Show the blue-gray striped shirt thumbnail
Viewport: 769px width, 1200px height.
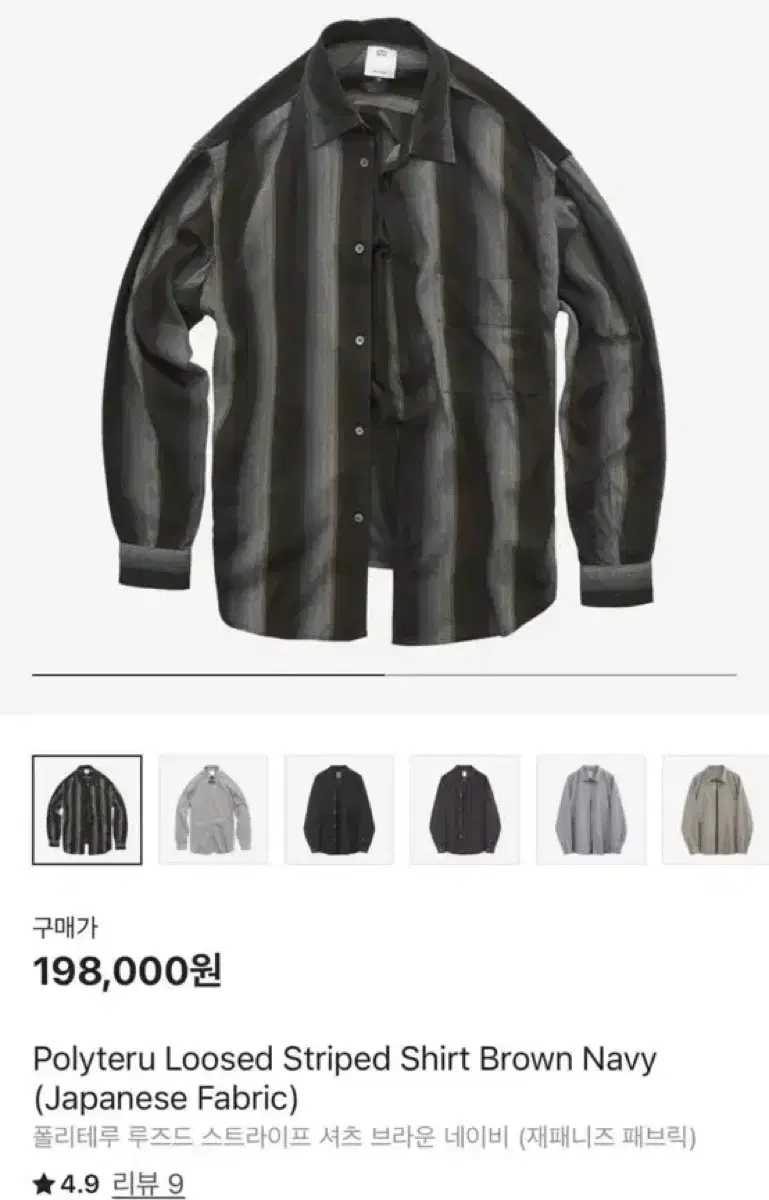(x=591, y=809)
